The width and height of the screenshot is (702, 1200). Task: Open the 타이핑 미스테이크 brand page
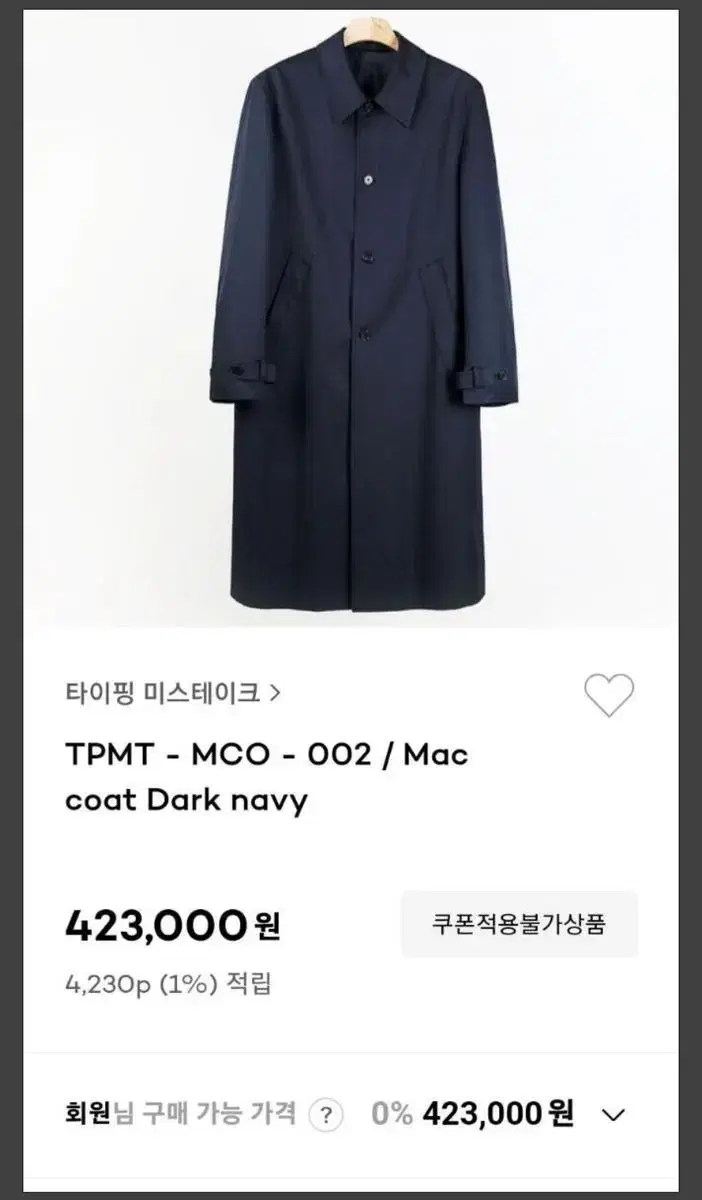(x=172, y=692)
